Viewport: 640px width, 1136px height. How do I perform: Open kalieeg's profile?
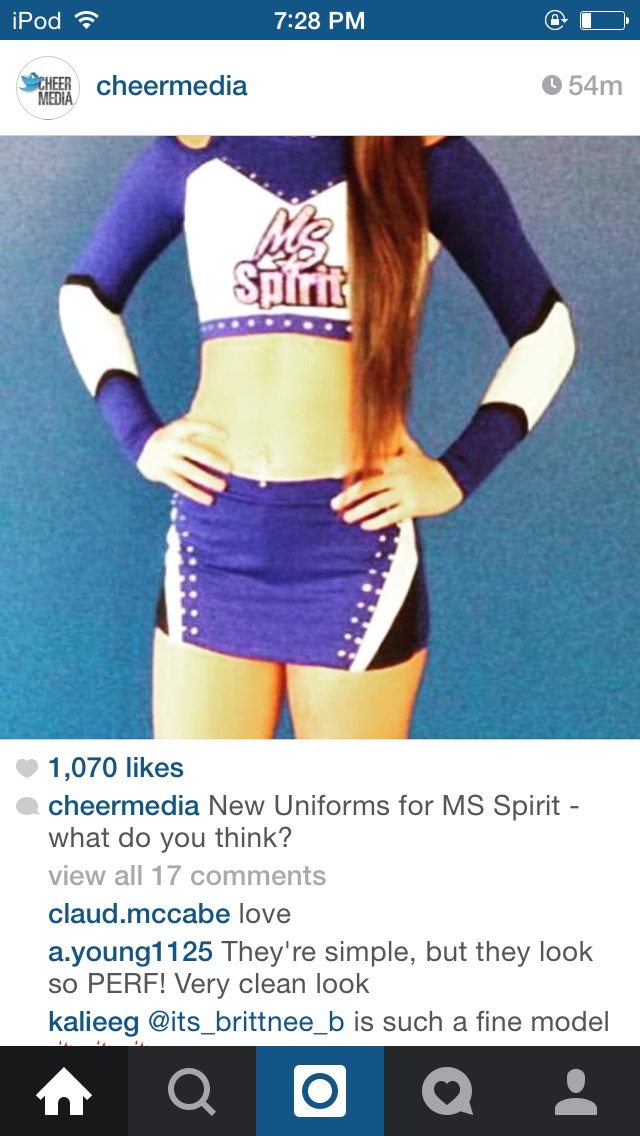(x=93, y=1022)
